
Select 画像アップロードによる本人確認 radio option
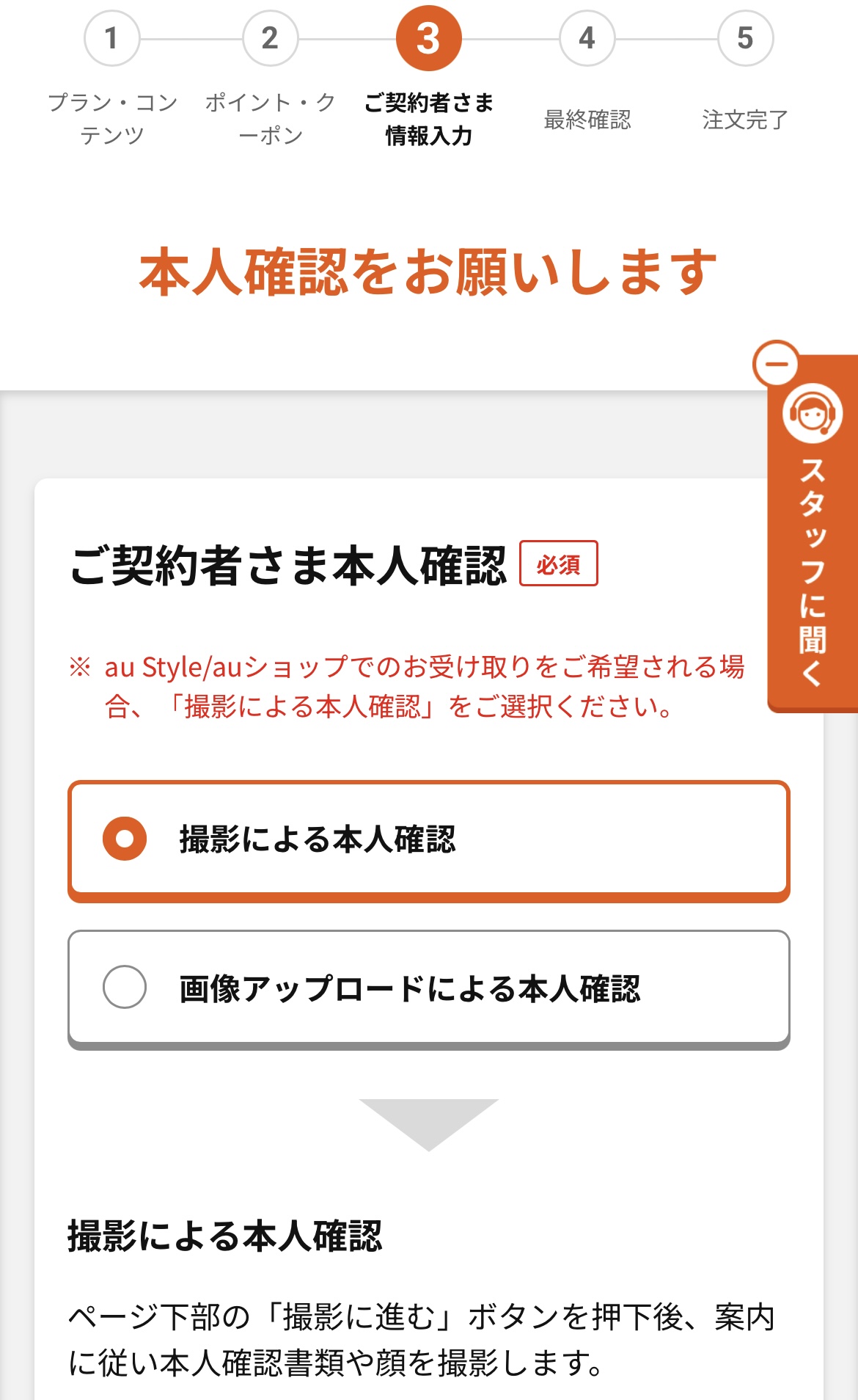(428, 988)
